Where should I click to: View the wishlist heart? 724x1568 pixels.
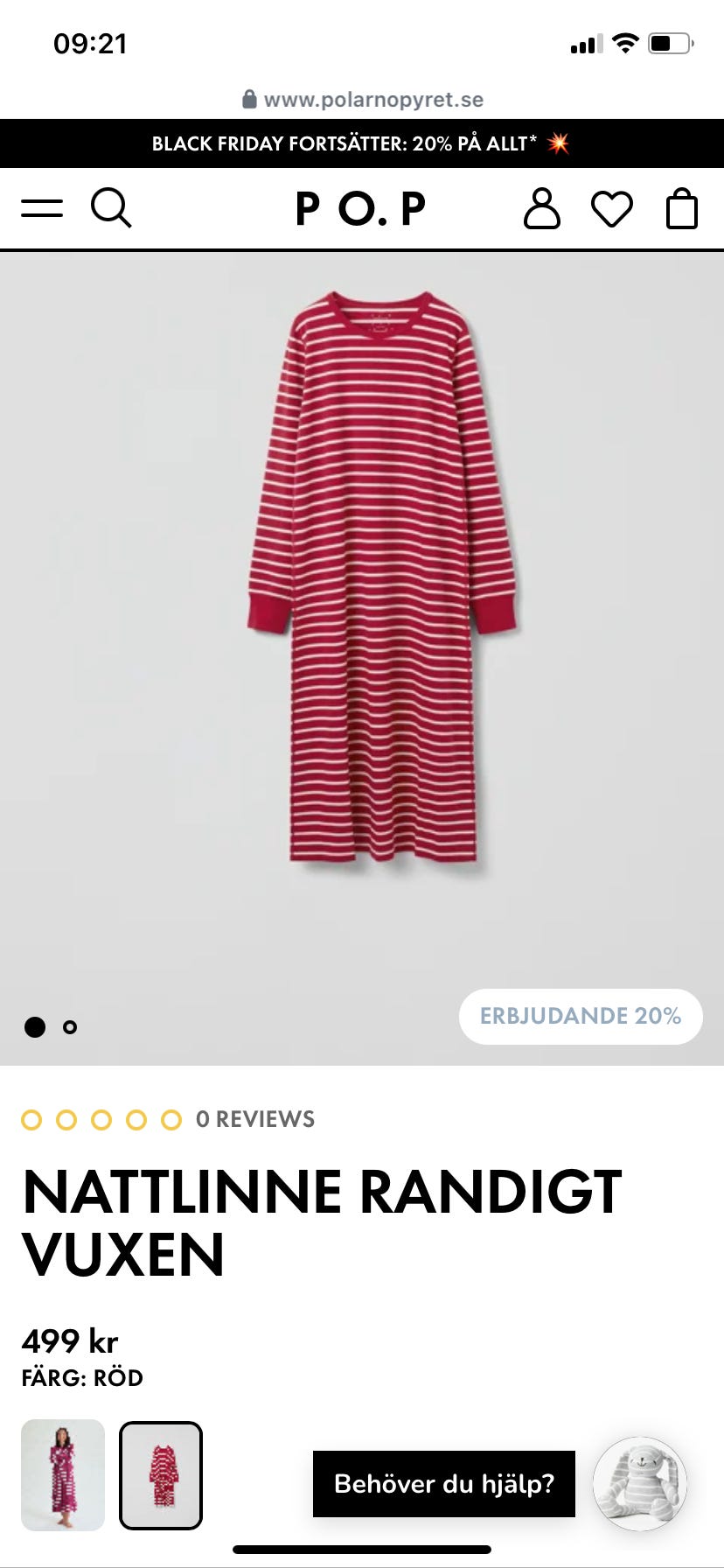pos(612,209)
